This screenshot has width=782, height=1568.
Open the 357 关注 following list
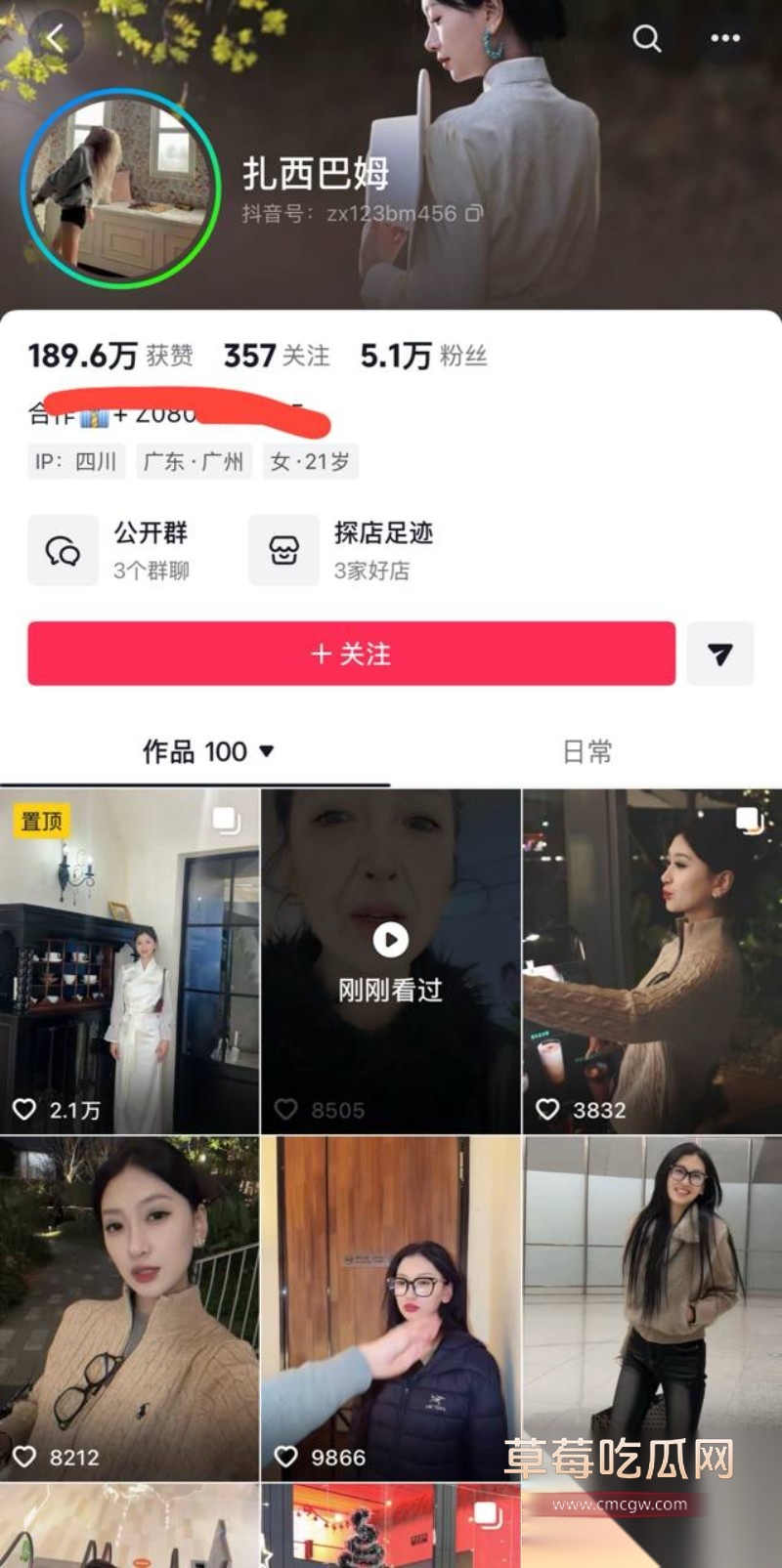tap(277, 356)
